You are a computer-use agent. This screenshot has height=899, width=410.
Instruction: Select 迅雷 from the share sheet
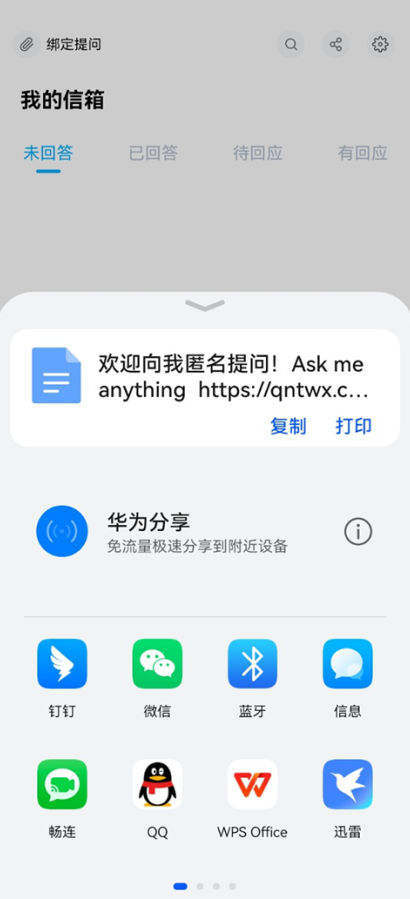click(x=347, y=799)
